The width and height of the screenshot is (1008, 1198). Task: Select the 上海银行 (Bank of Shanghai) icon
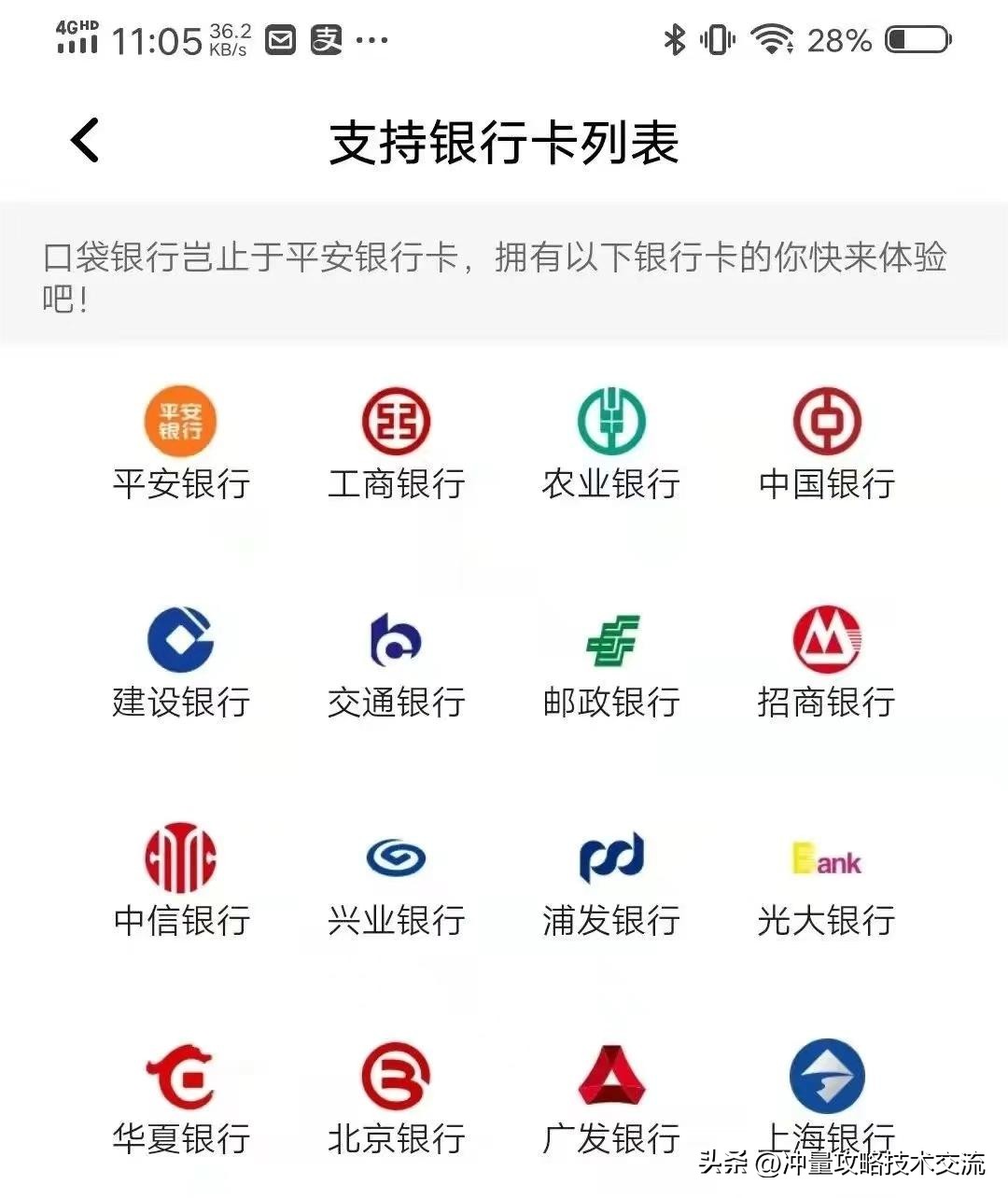tap(825, 1078)
